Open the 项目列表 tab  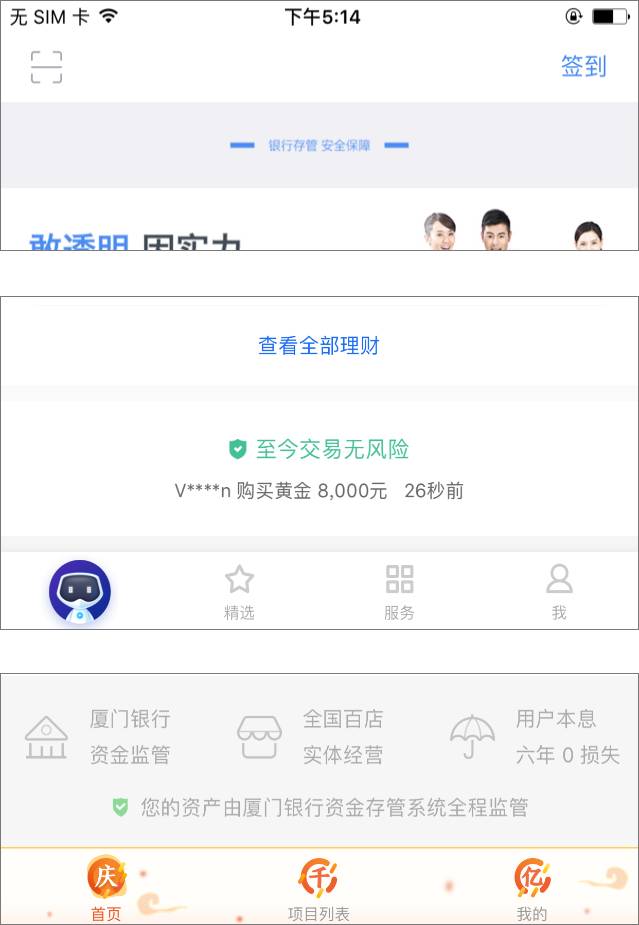tap(319, 889)
